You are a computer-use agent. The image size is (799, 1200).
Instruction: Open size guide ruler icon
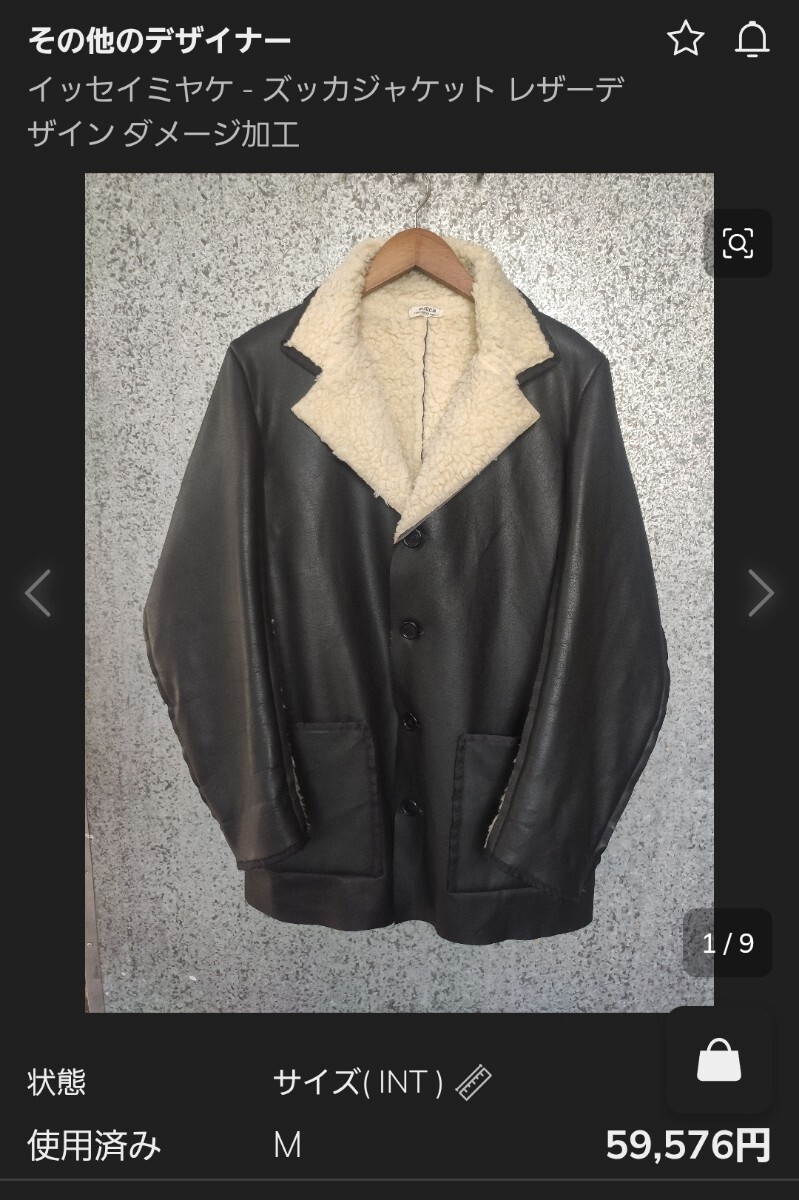[471, 1082]
